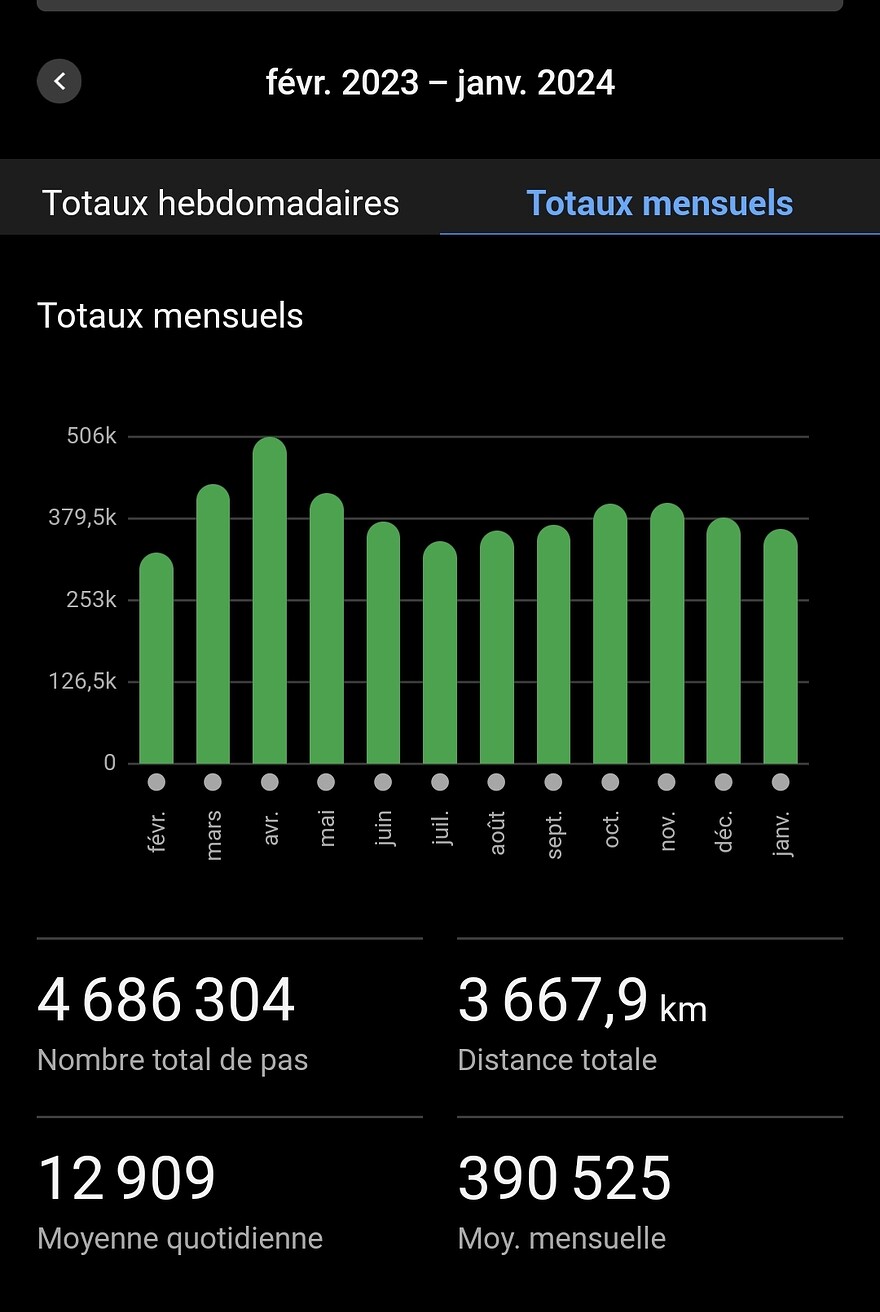Select the juil. bar in the chart
Screen dimensions: 880x1312
tap(440, 654)
